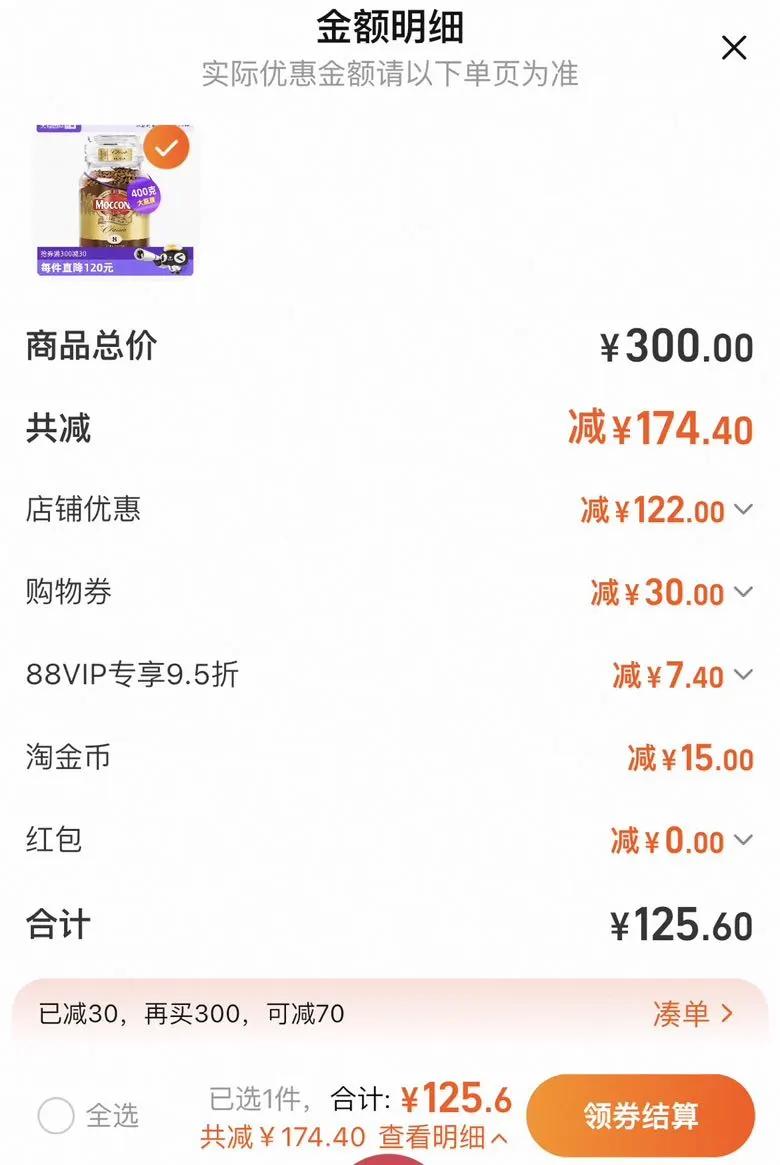780x1165 pixels.
Task: Collapse the panel via 查看明细
Action: 443,1137
